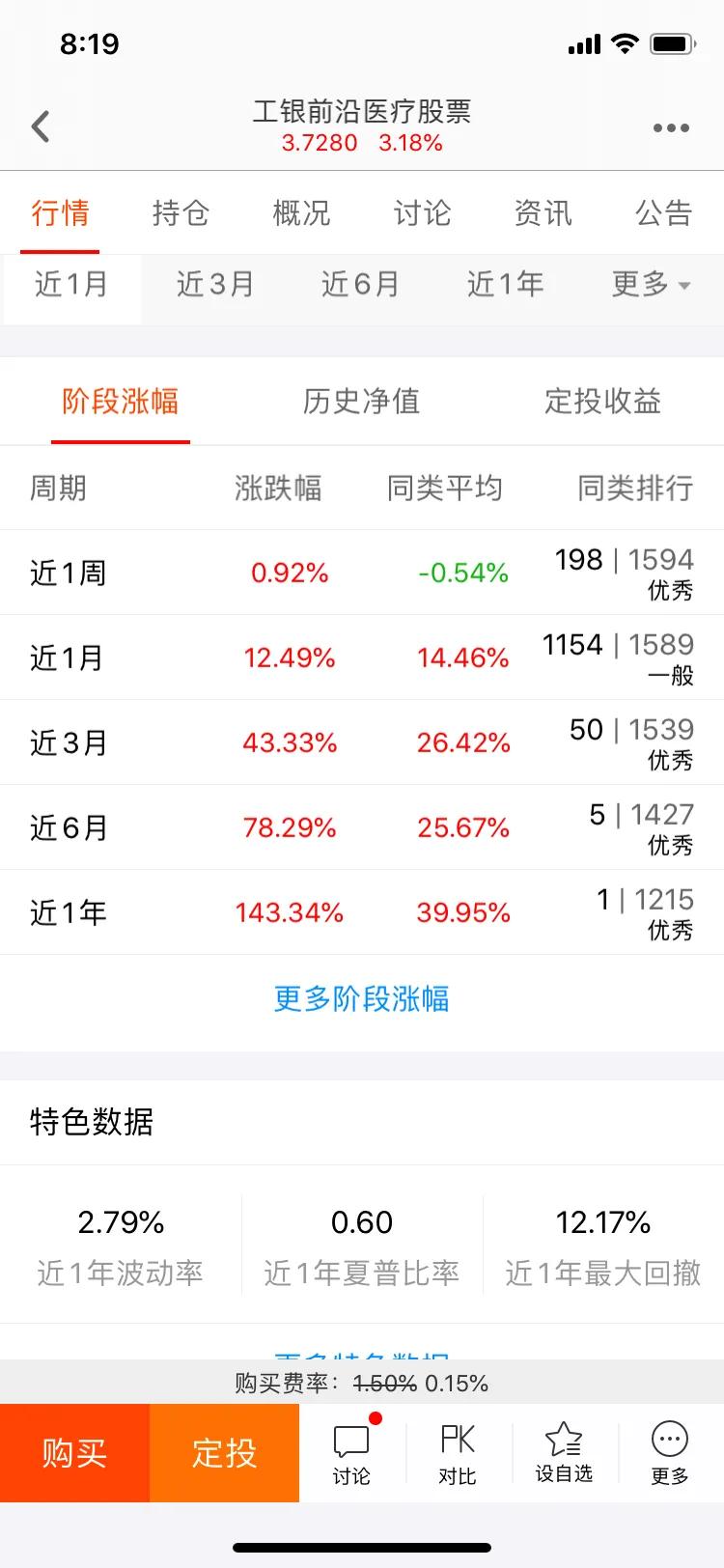The image size is (724, 1568).
Task: Switch to the 历史净值 tab
Action: tap(361, 403)
